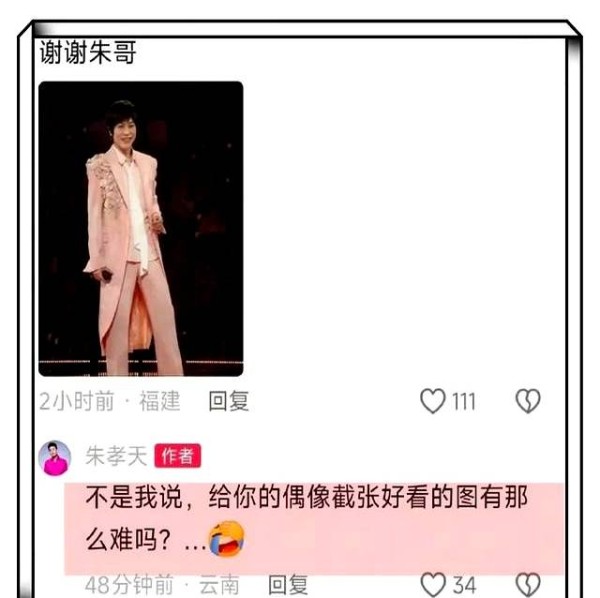This screenshot has height=598, width=600.
Task: Tap the 朱孝天 username
Action: (x=115, y=457)
